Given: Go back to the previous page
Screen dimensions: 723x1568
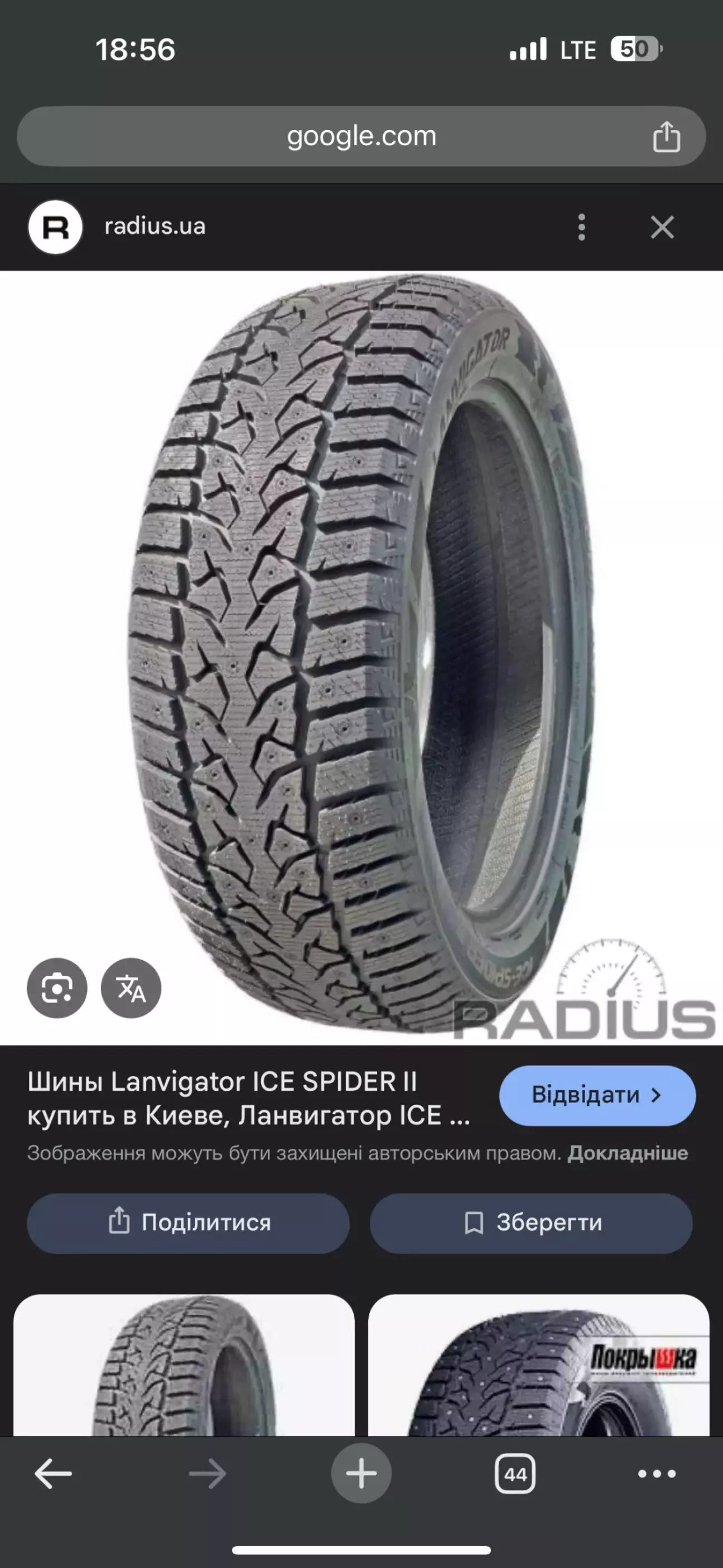Looking at the screenshot, I should [54, 1474].
